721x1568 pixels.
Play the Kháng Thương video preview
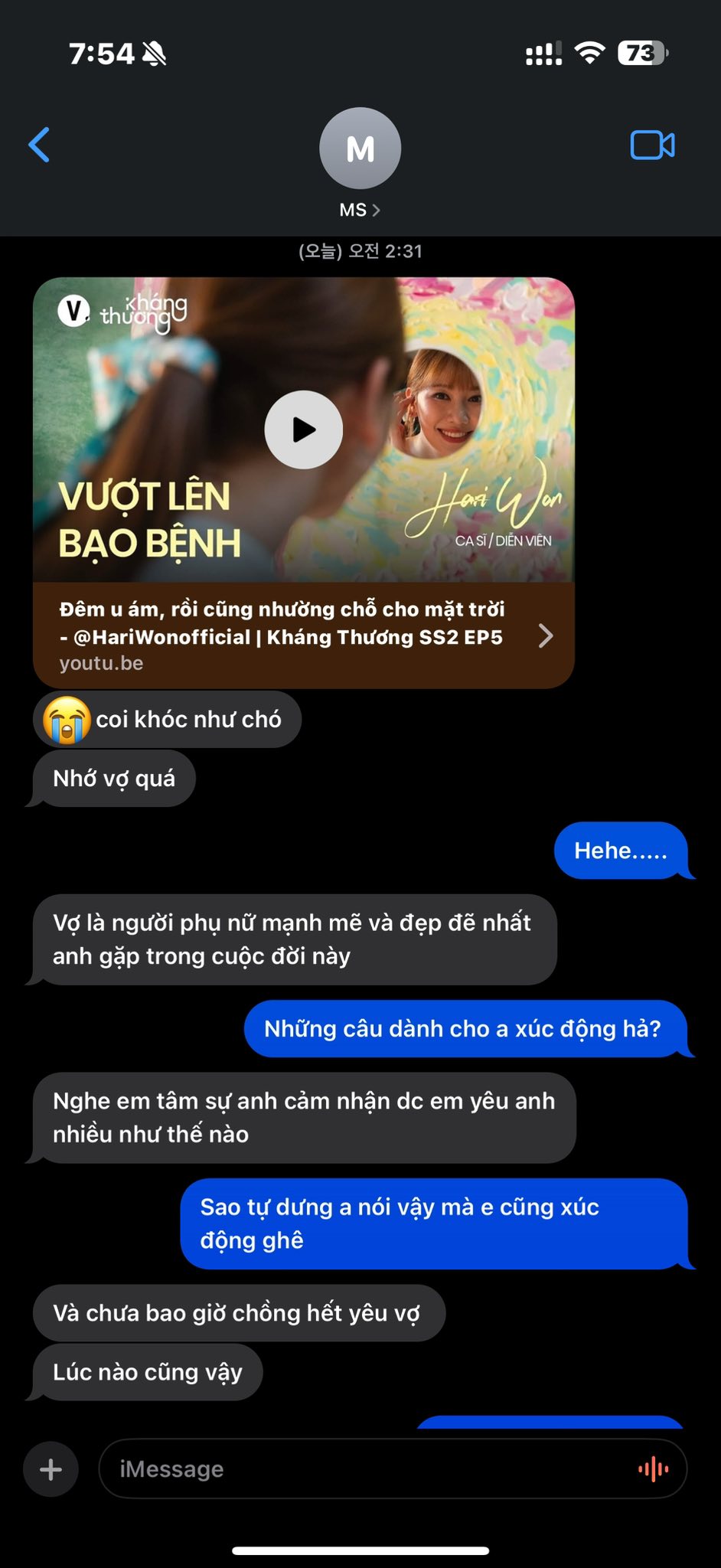[304, 430]
